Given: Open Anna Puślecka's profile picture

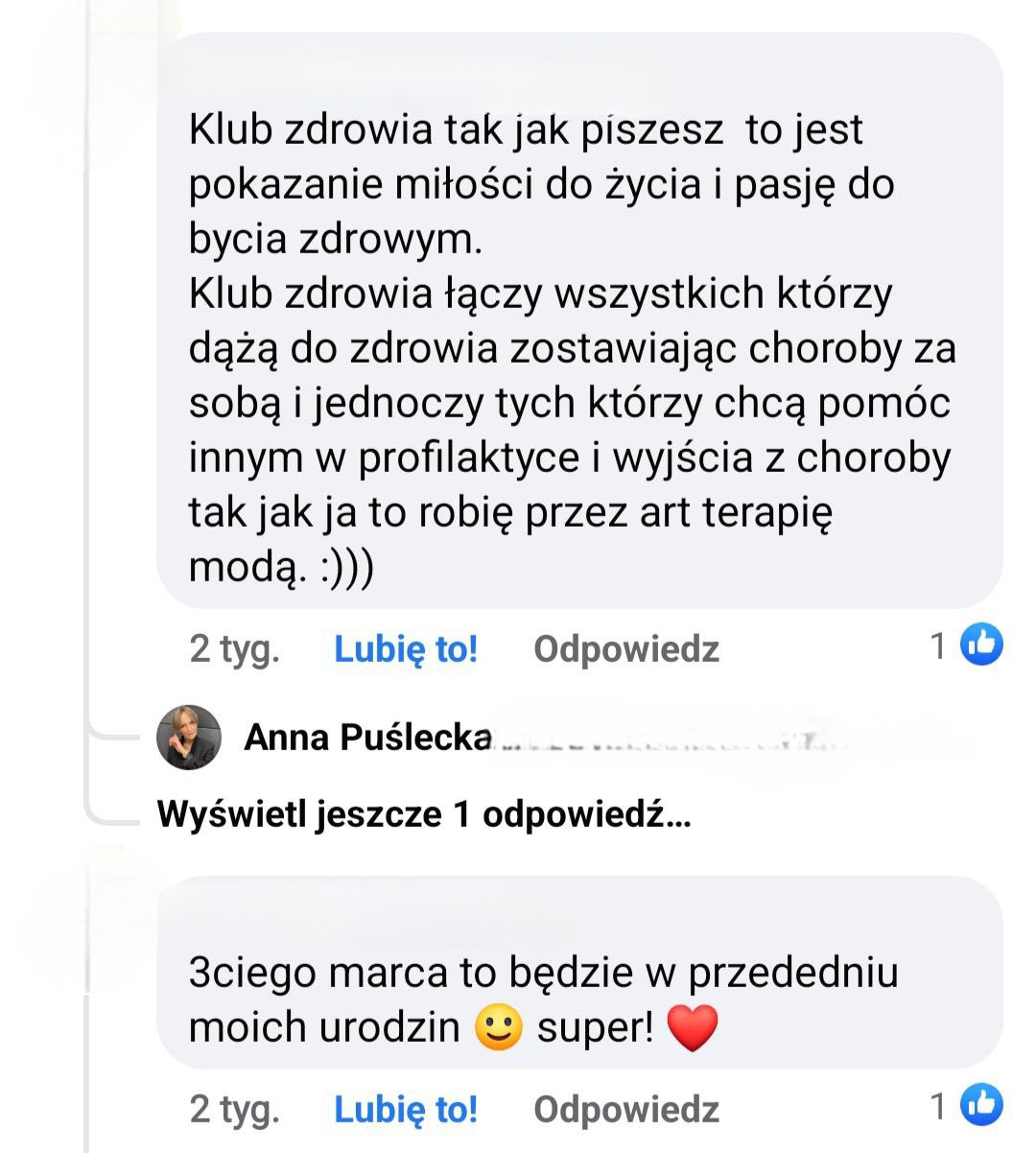Looking at the screenshot, I should pyautogui.click(x=189, y=737).
